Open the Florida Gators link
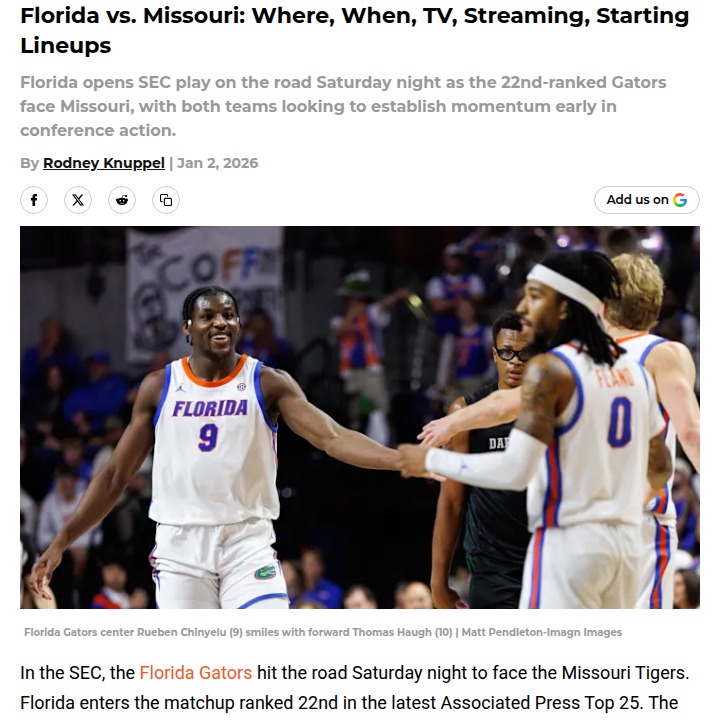This screenshot has width=720, height=720. pyautogui.click(x=195, y=673)
